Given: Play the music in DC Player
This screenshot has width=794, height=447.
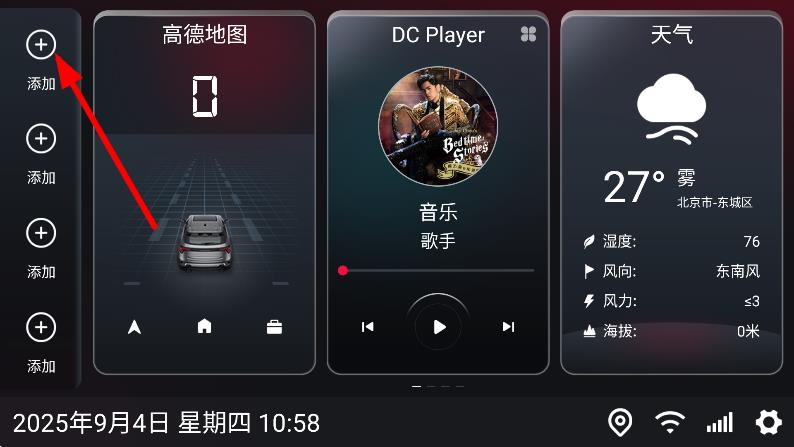Looking at the screenshot, I should pos(438,326).
